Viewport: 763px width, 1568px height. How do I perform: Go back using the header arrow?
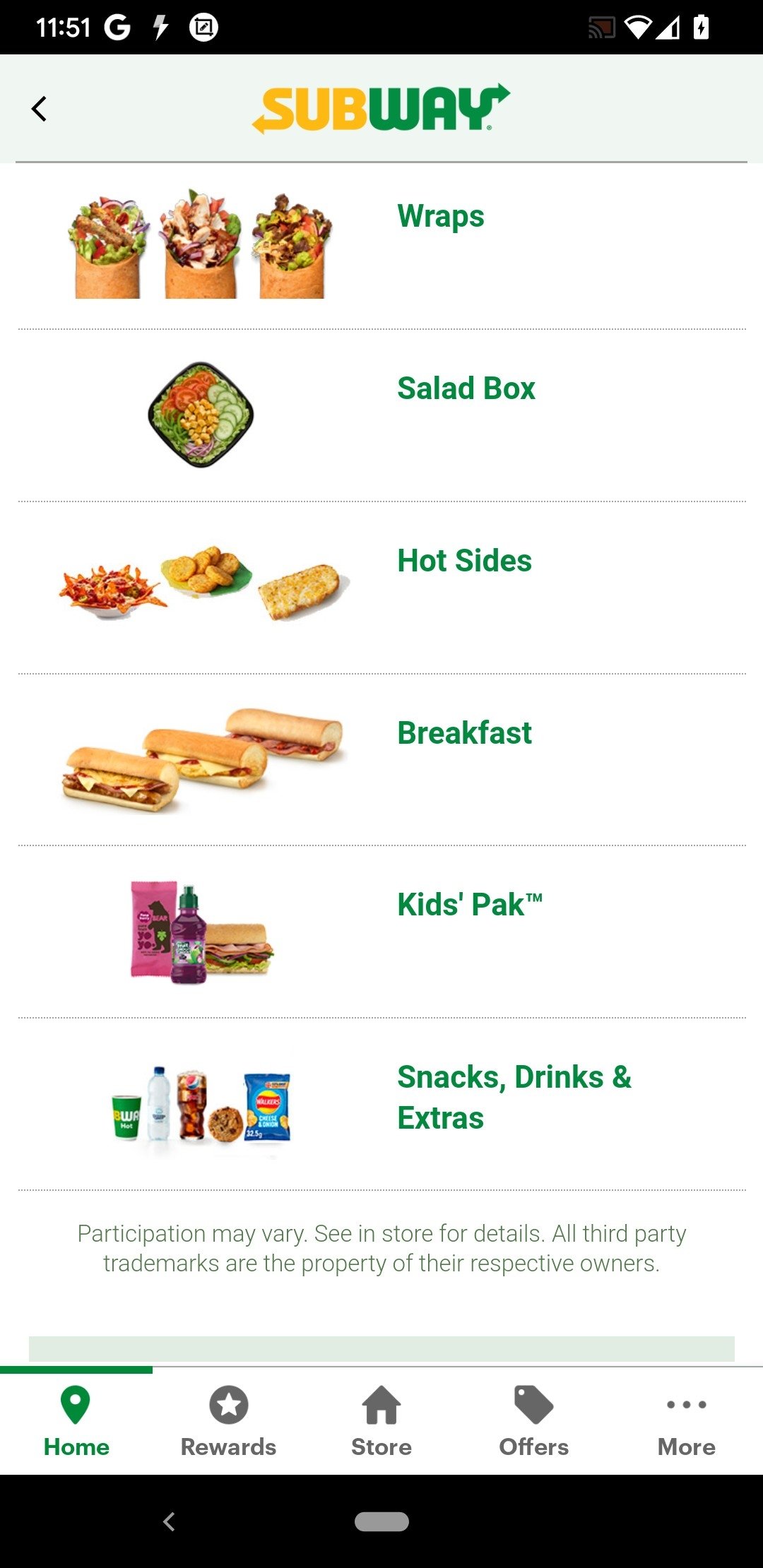[40, 109]
